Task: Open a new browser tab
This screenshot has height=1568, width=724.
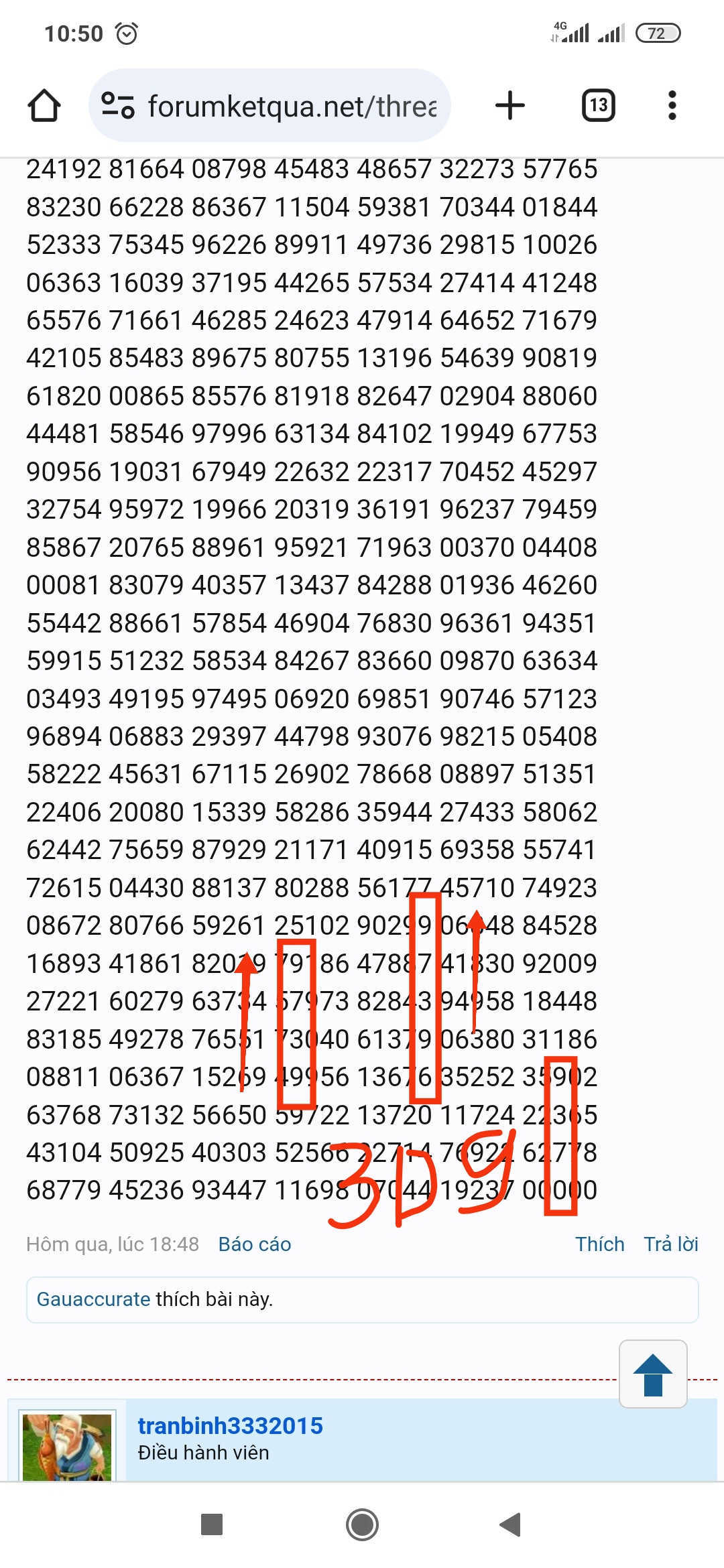Action: 510,106
